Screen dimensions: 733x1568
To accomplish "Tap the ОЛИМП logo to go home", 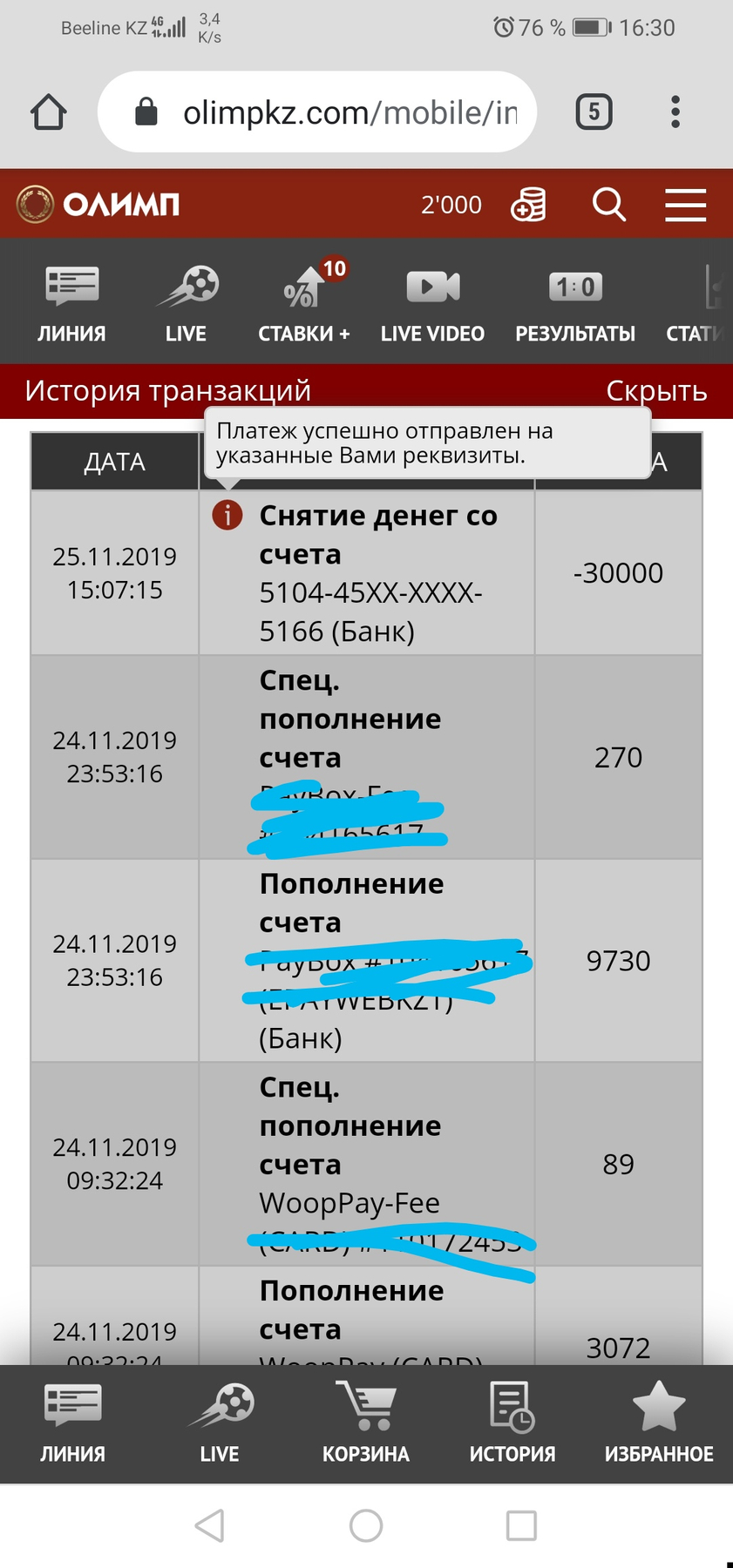I will [x=98, y=205].
